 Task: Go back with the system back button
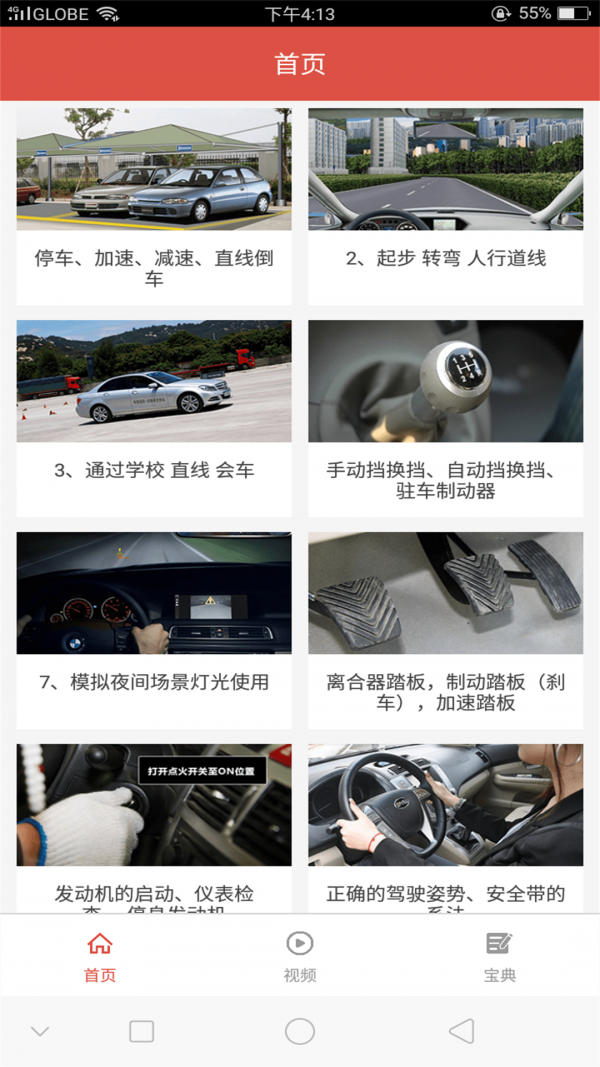[x=460, y=1031]
